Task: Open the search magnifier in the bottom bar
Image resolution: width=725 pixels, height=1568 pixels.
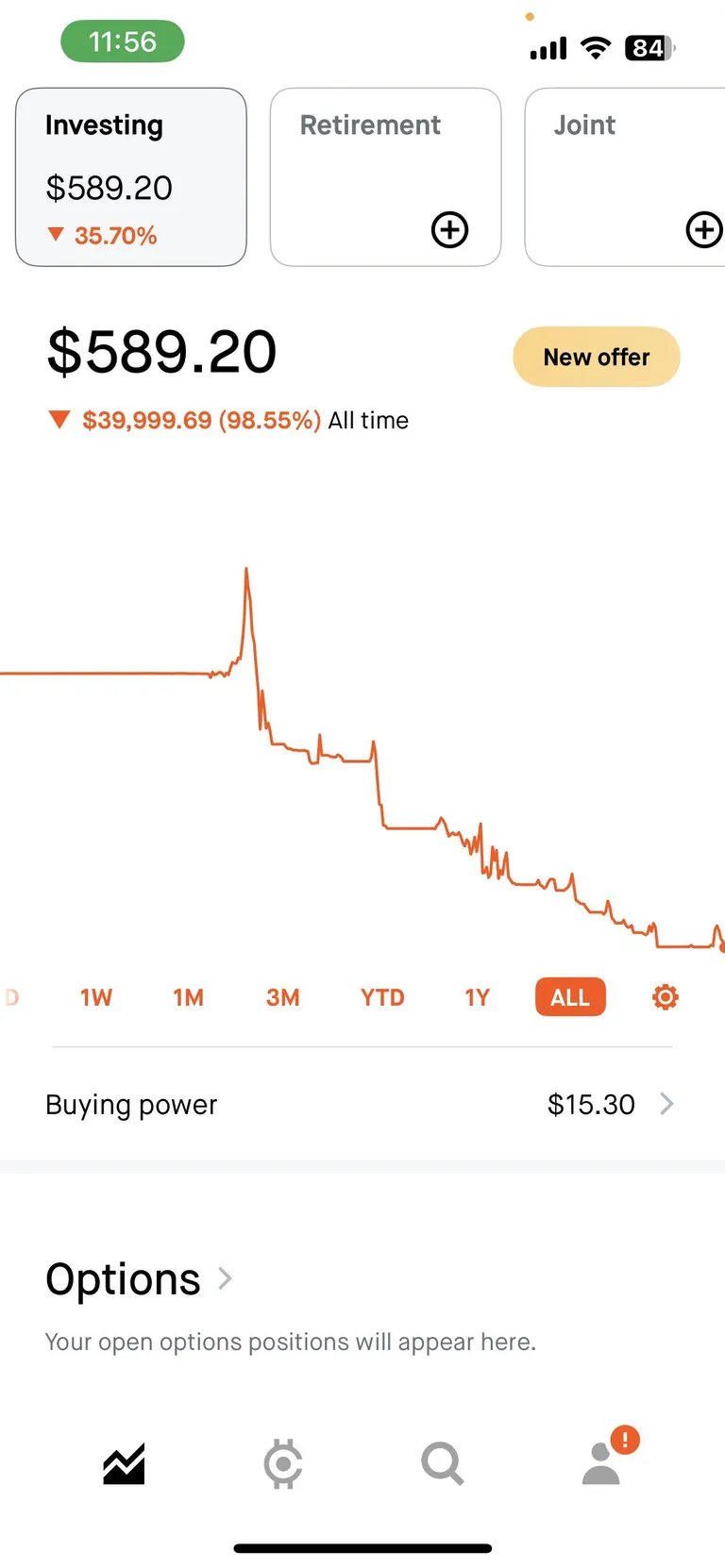Action: (x=441, y=1463)
